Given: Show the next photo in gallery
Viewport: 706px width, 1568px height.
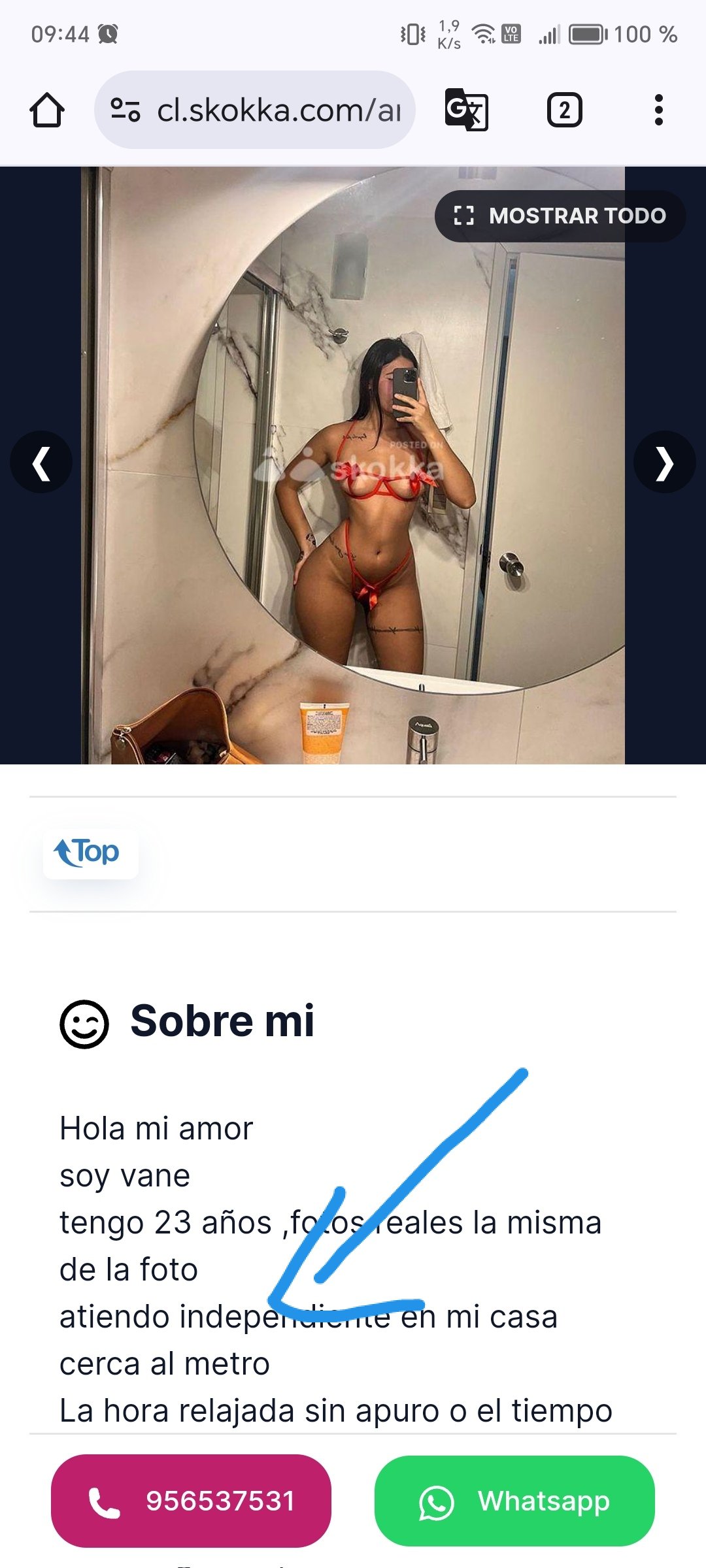Looking at the screenshot, I should (664, 463).
